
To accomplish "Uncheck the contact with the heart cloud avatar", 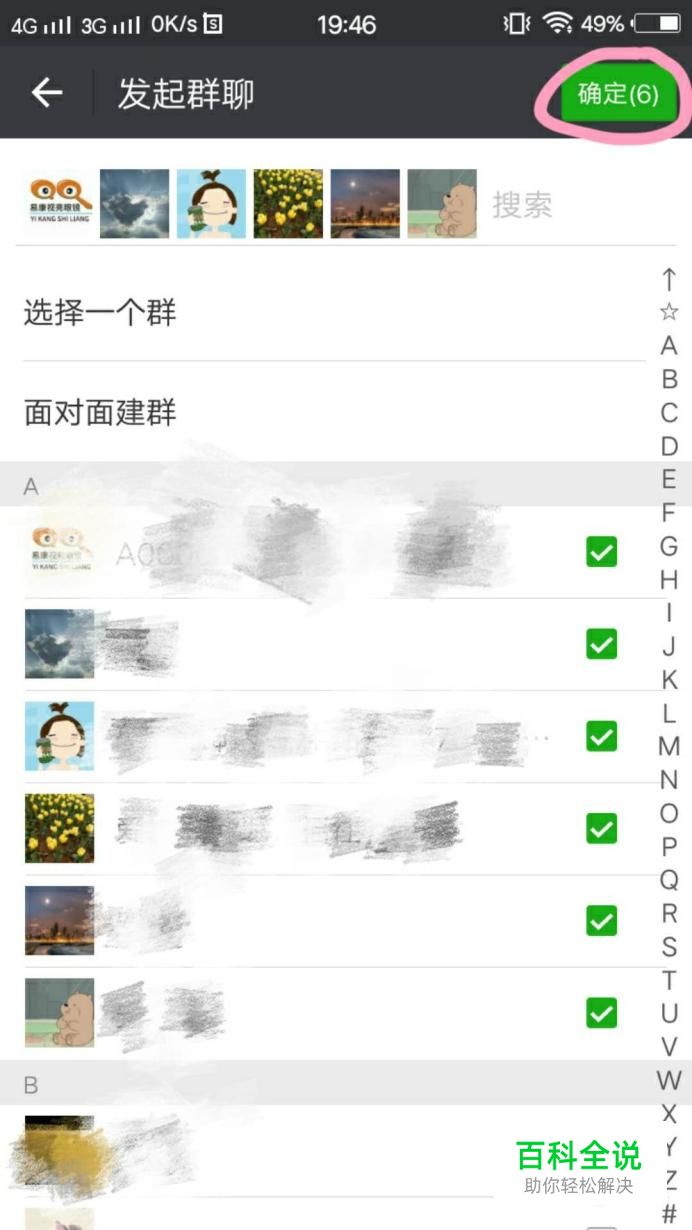I will coord(601,644).
